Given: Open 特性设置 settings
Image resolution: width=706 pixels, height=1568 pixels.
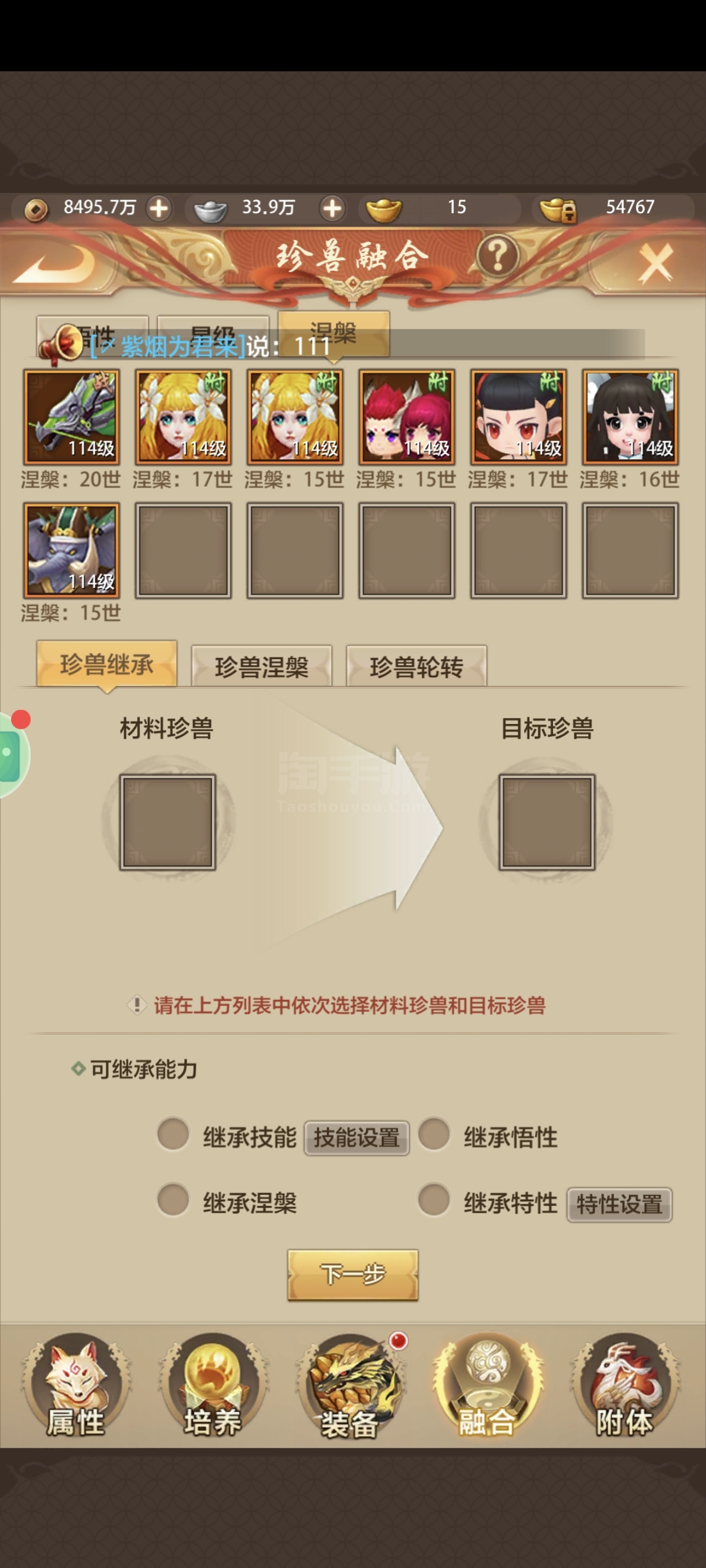Looking at the screenshot, I should 620,1204.
